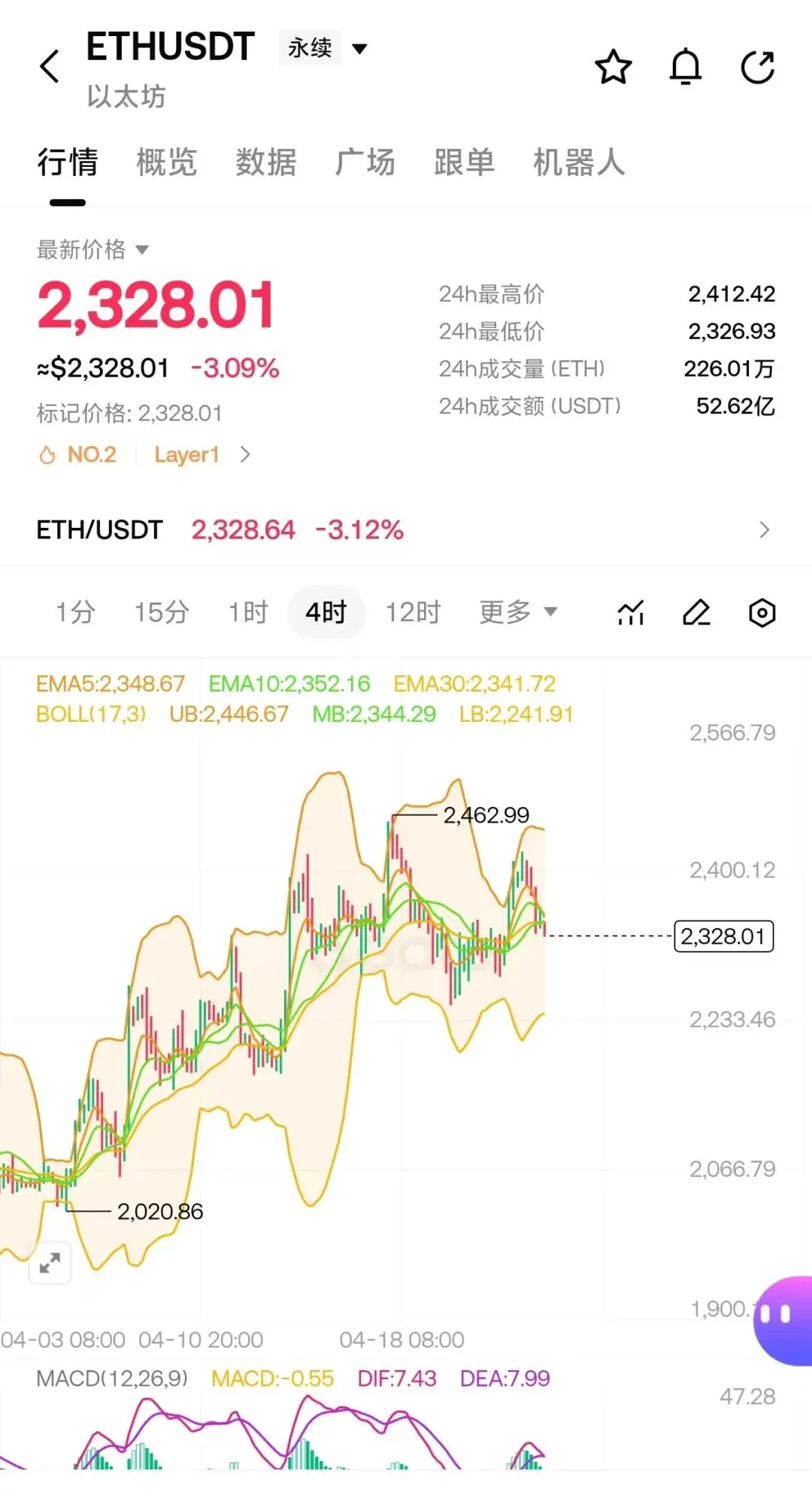Switch to the 数据 tab
The height and width of the screenshot is (1492, 812).
(265, 162)
